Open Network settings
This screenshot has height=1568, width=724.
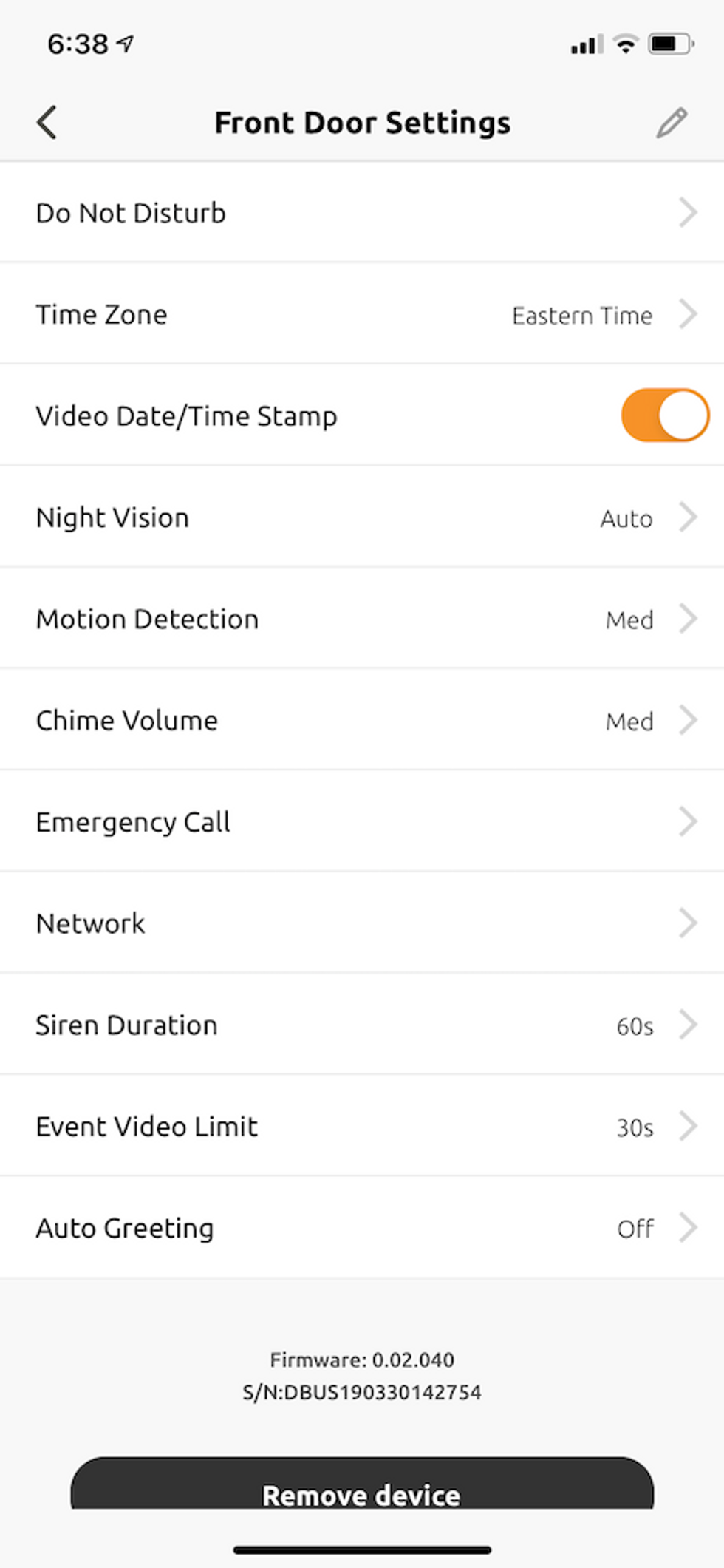(362, 923)
